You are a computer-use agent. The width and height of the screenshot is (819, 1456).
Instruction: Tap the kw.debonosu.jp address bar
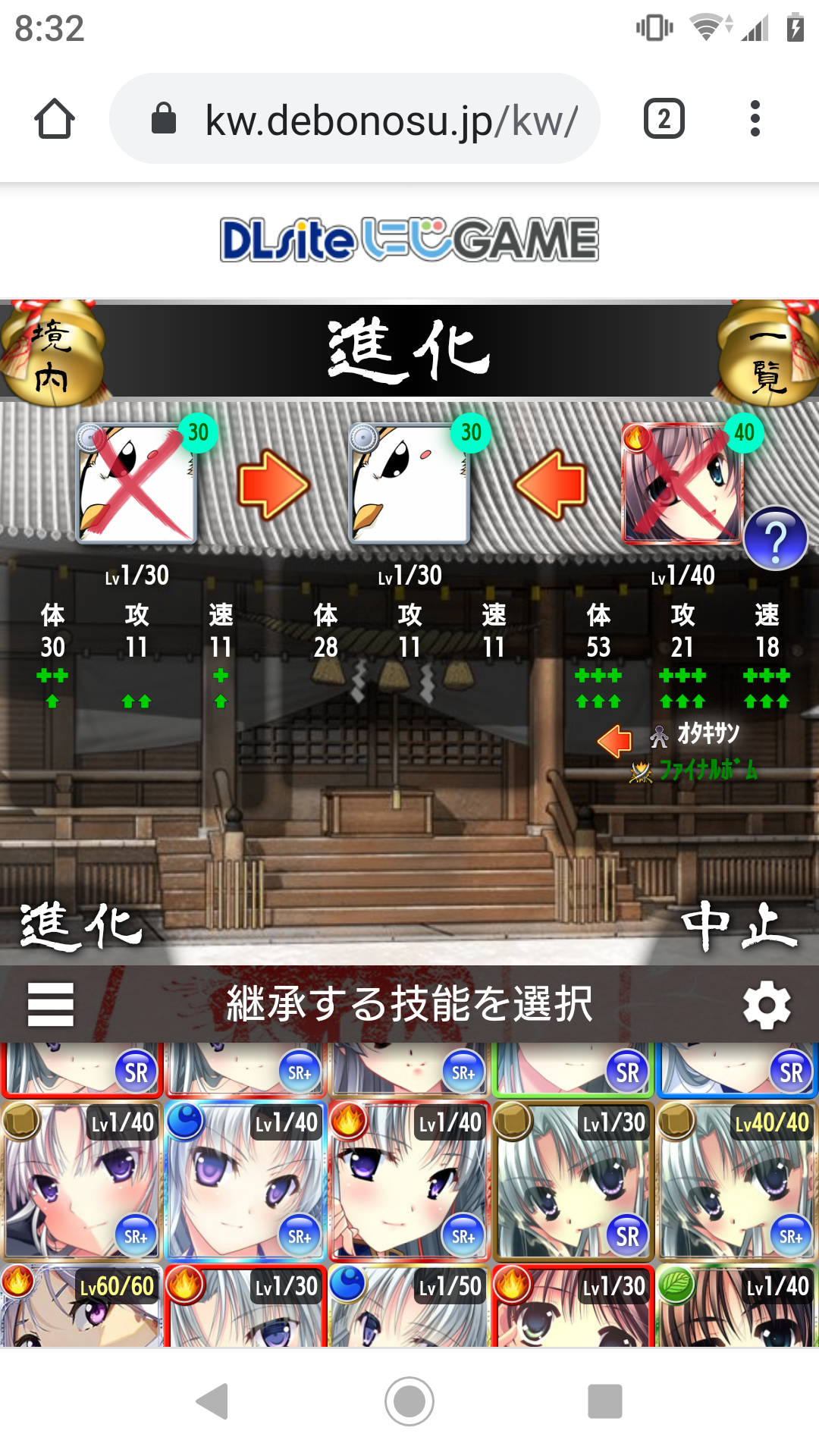355,119
